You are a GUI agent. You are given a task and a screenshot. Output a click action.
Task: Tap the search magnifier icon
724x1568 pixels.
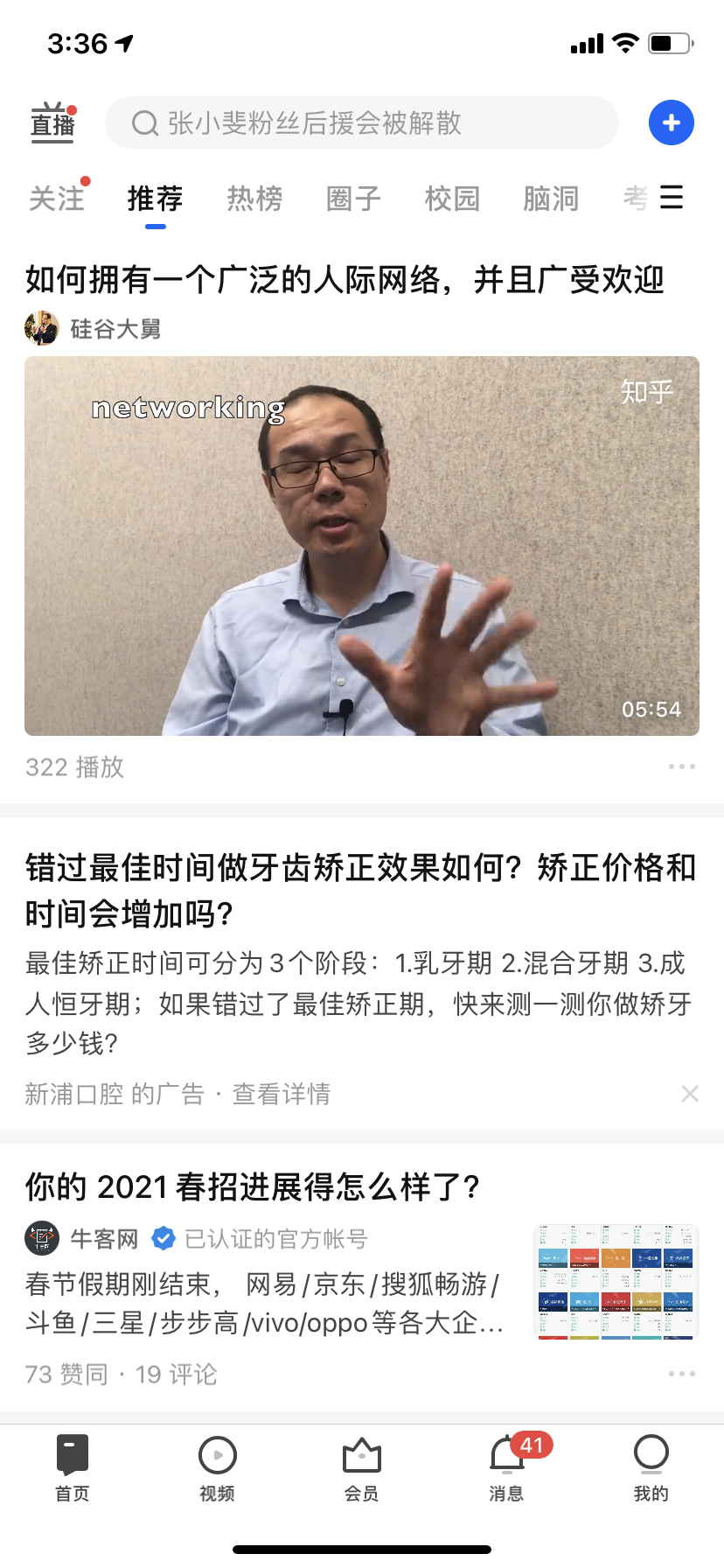143,122
